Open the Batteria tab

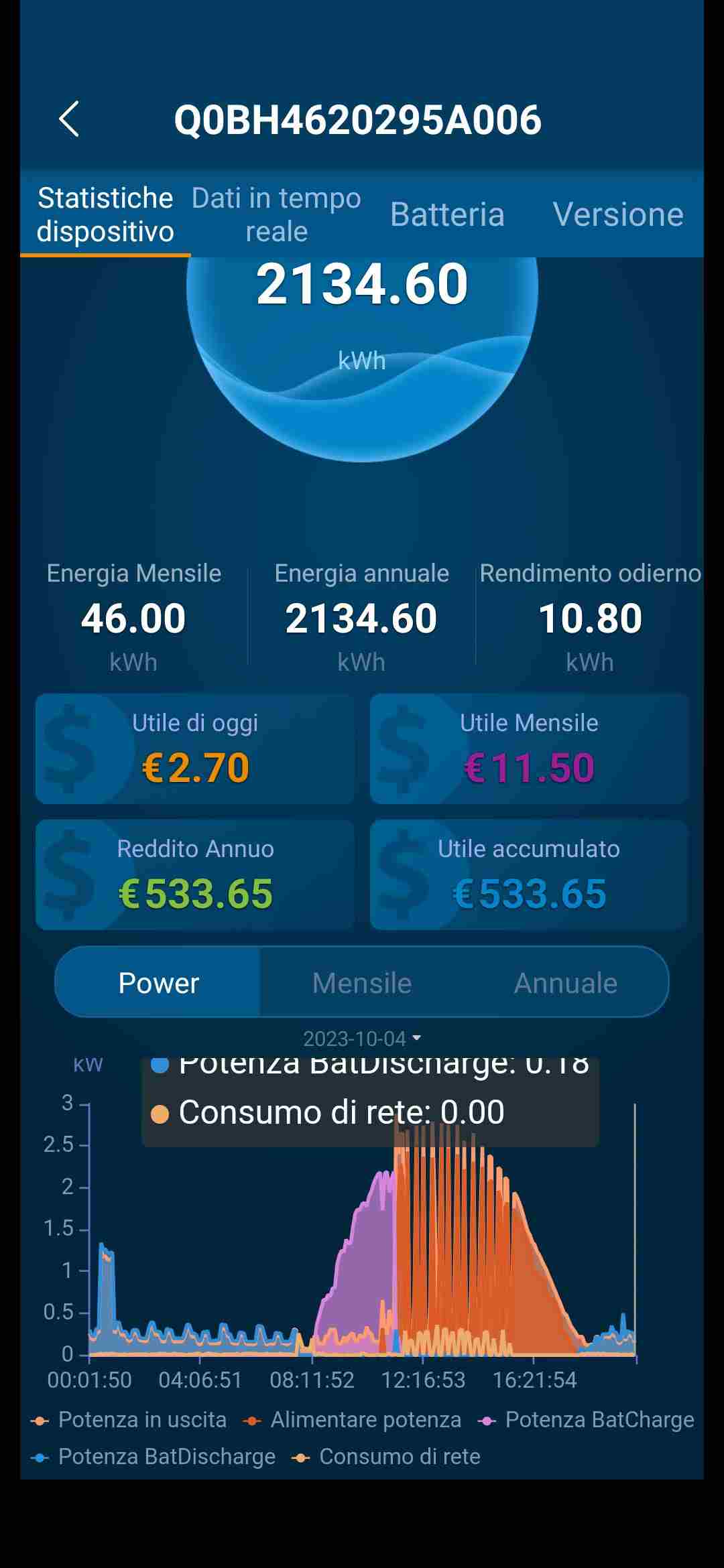(x=447, y=214)
